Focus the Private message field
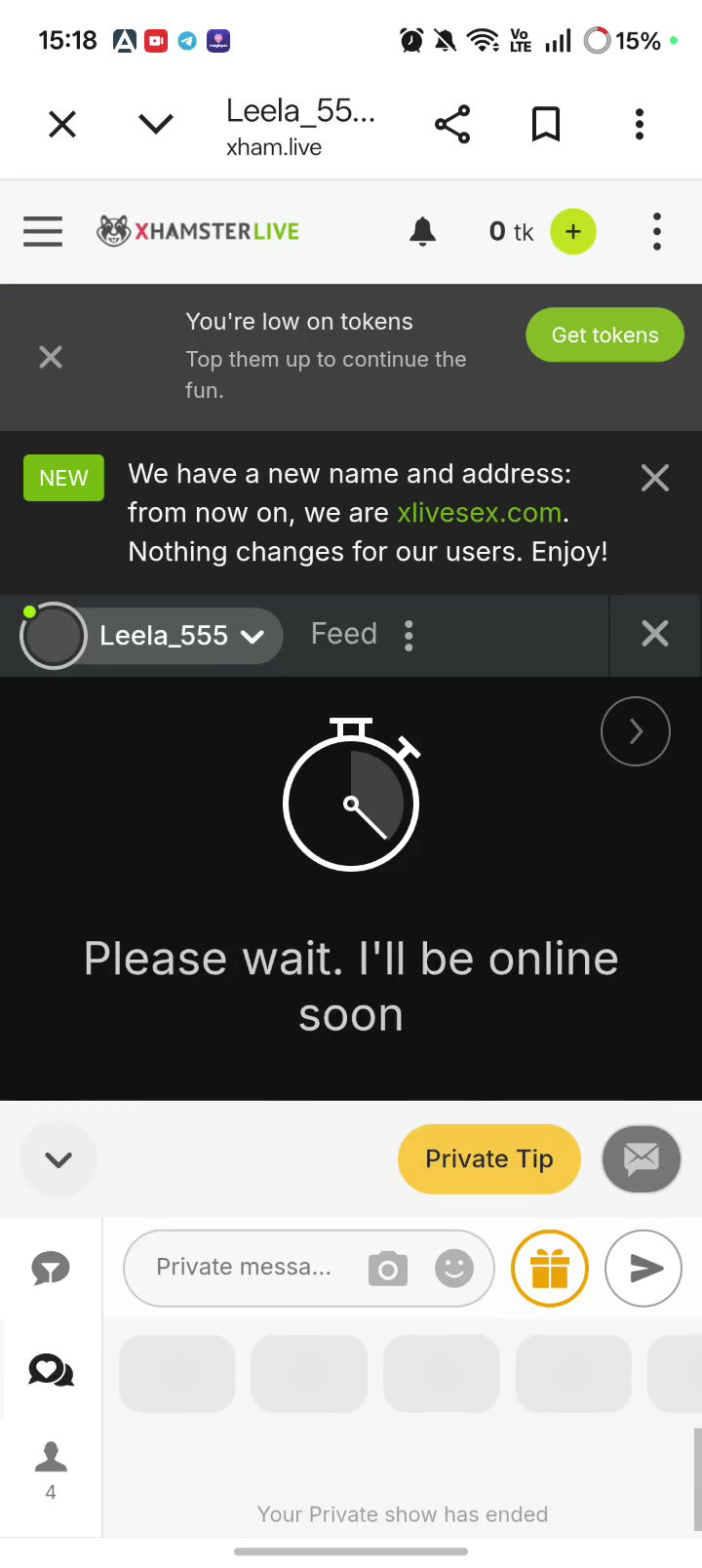 point(244,1267)
